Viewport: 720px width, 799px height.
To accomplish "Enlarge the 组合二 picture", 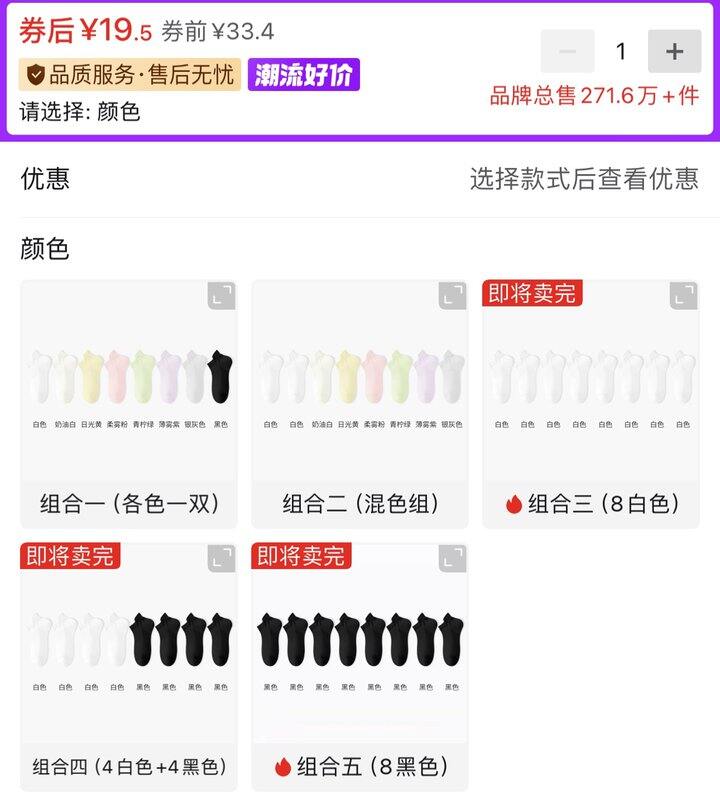I will pyautogui.click(x=452, y=296).
